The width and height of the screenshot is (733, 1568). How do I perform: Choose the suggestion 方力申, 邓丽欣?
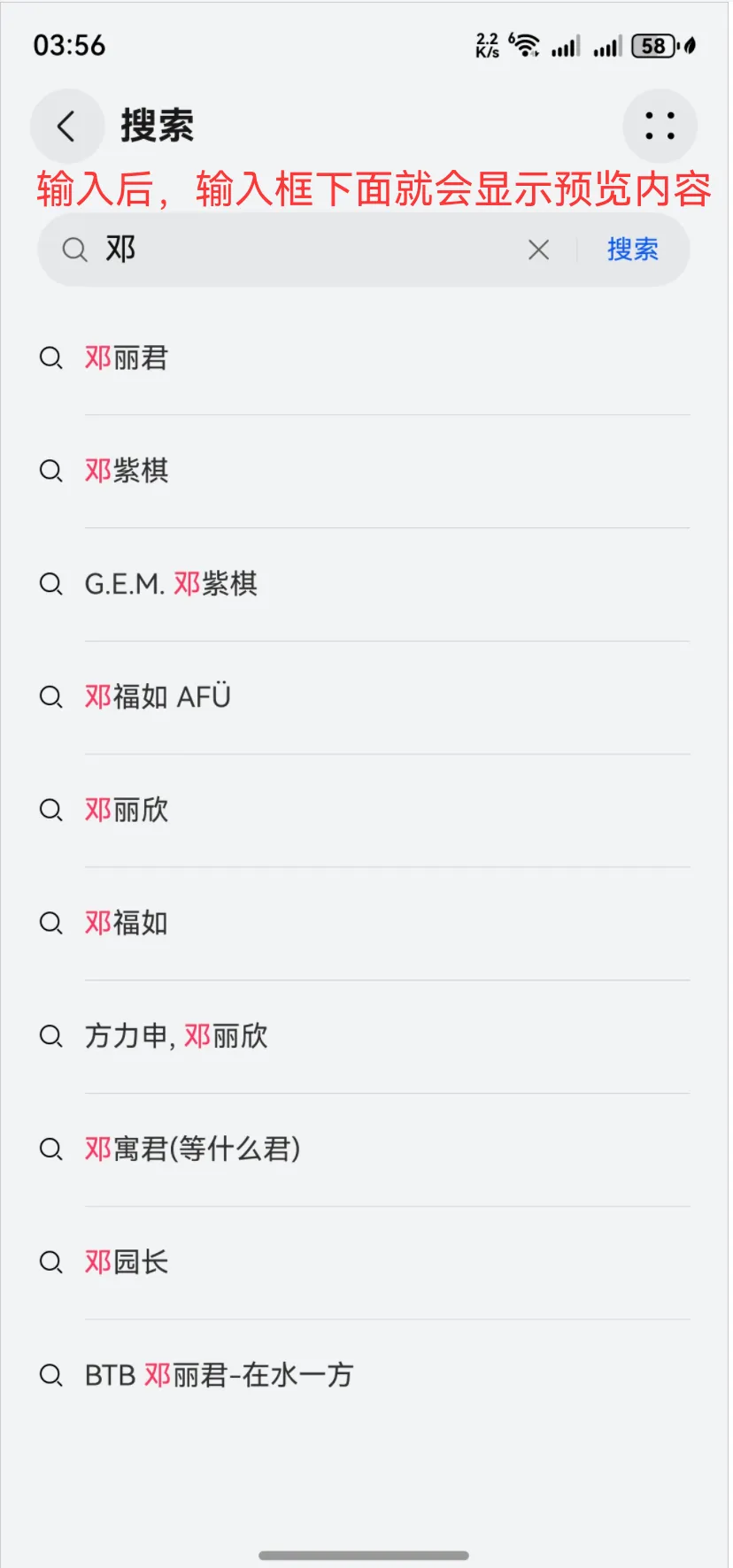point(177,1036)
